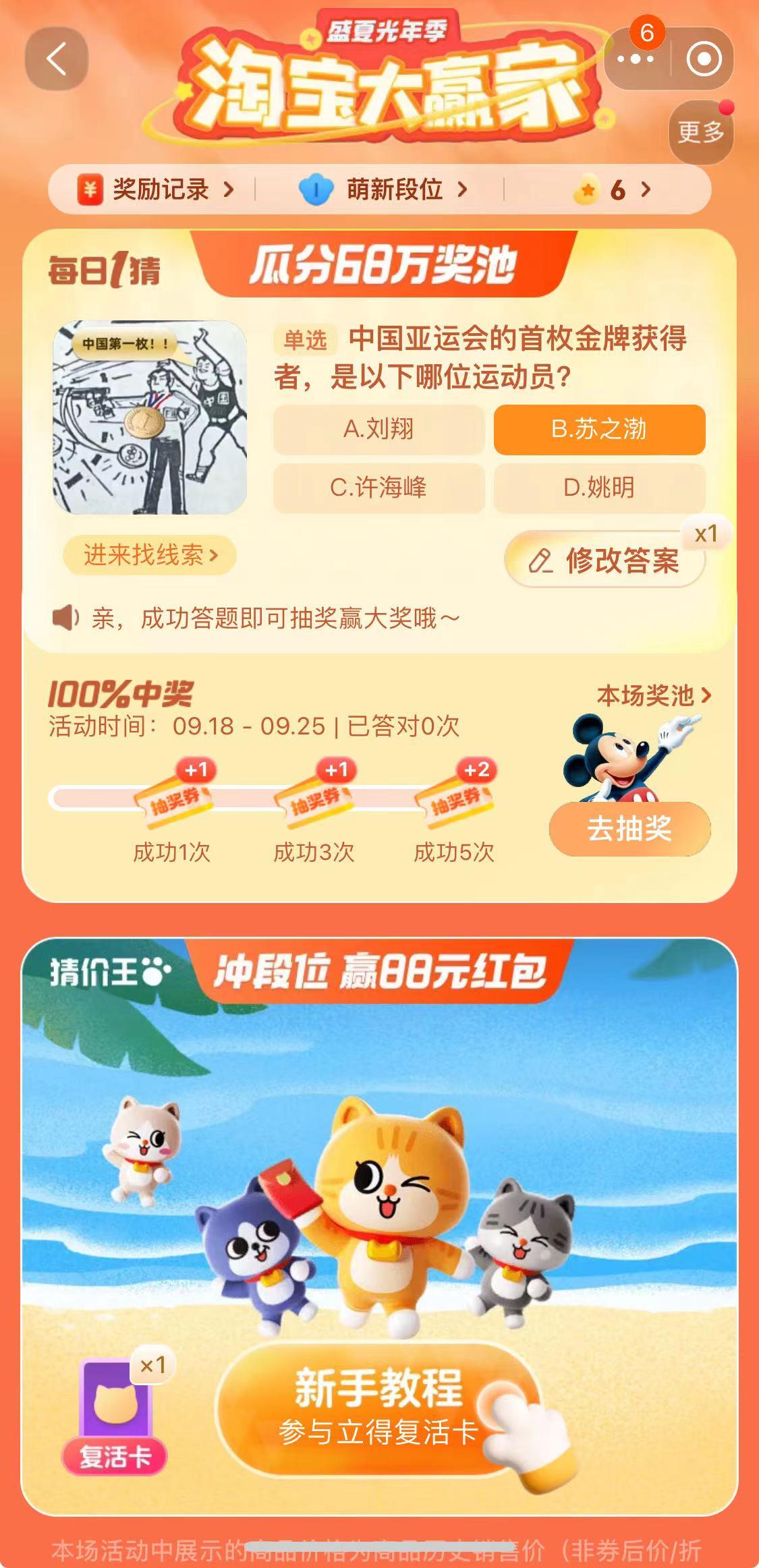Tap 修改答案 to change answer
The image size is (759, 1568).
[x=605, y=560]
